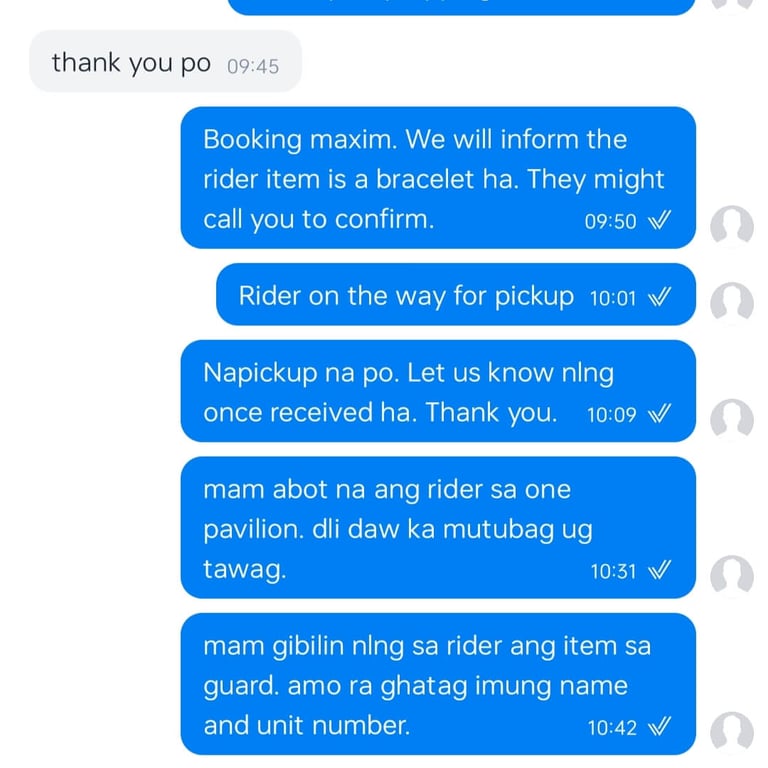Open sender avatar beside 'Booking maxim' message
768x768 pixels.
731,227
